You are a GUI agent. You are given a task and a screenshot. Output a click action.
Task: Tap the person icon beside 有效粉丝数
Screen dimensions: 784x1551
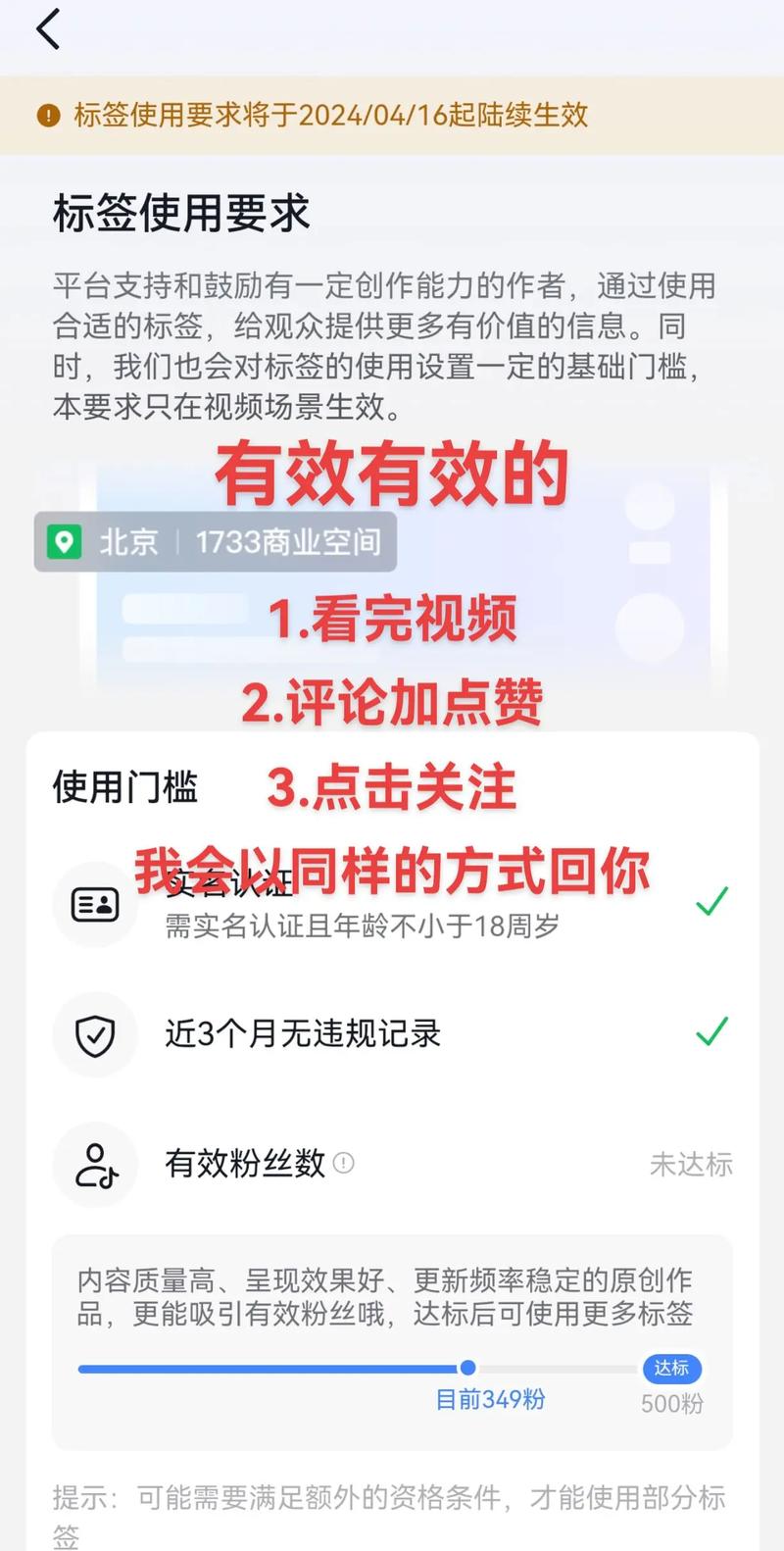(x=94, y=1165)
